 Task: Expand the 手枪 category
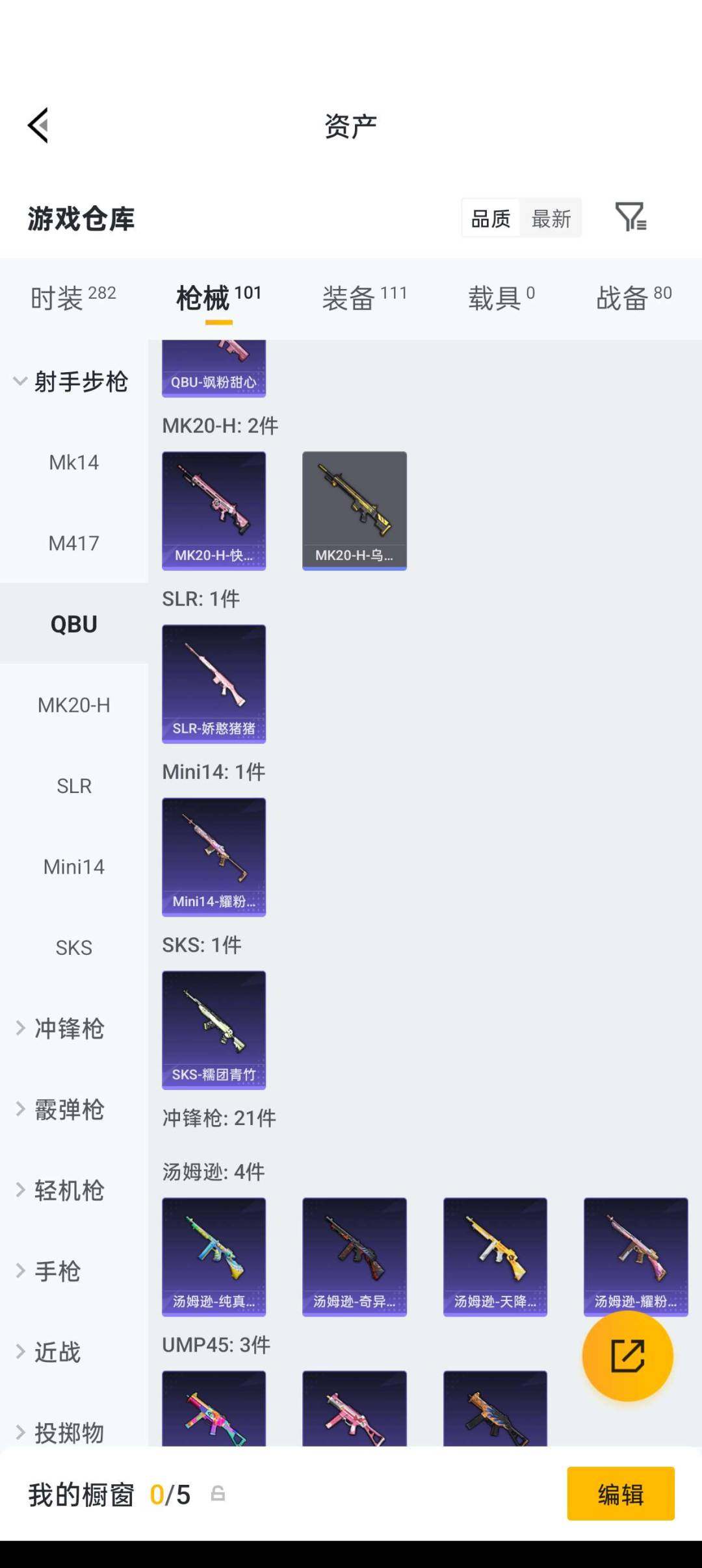click(57, 1271)
